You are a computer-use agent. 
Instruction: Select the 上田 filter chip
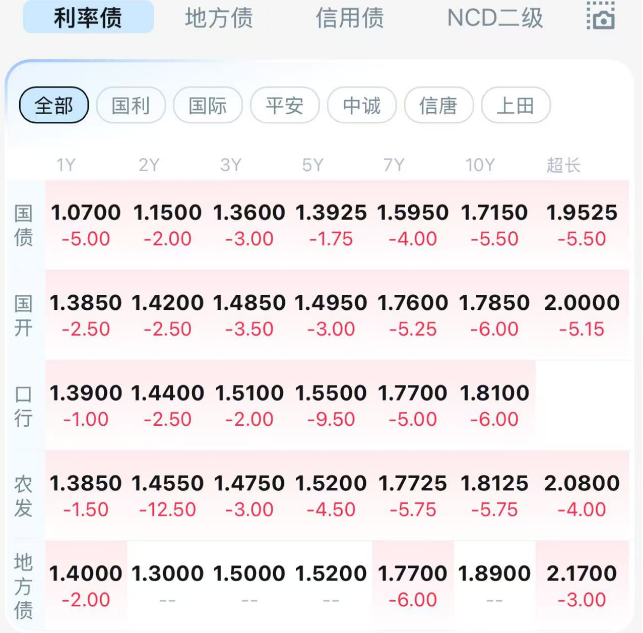coord(516,106)
